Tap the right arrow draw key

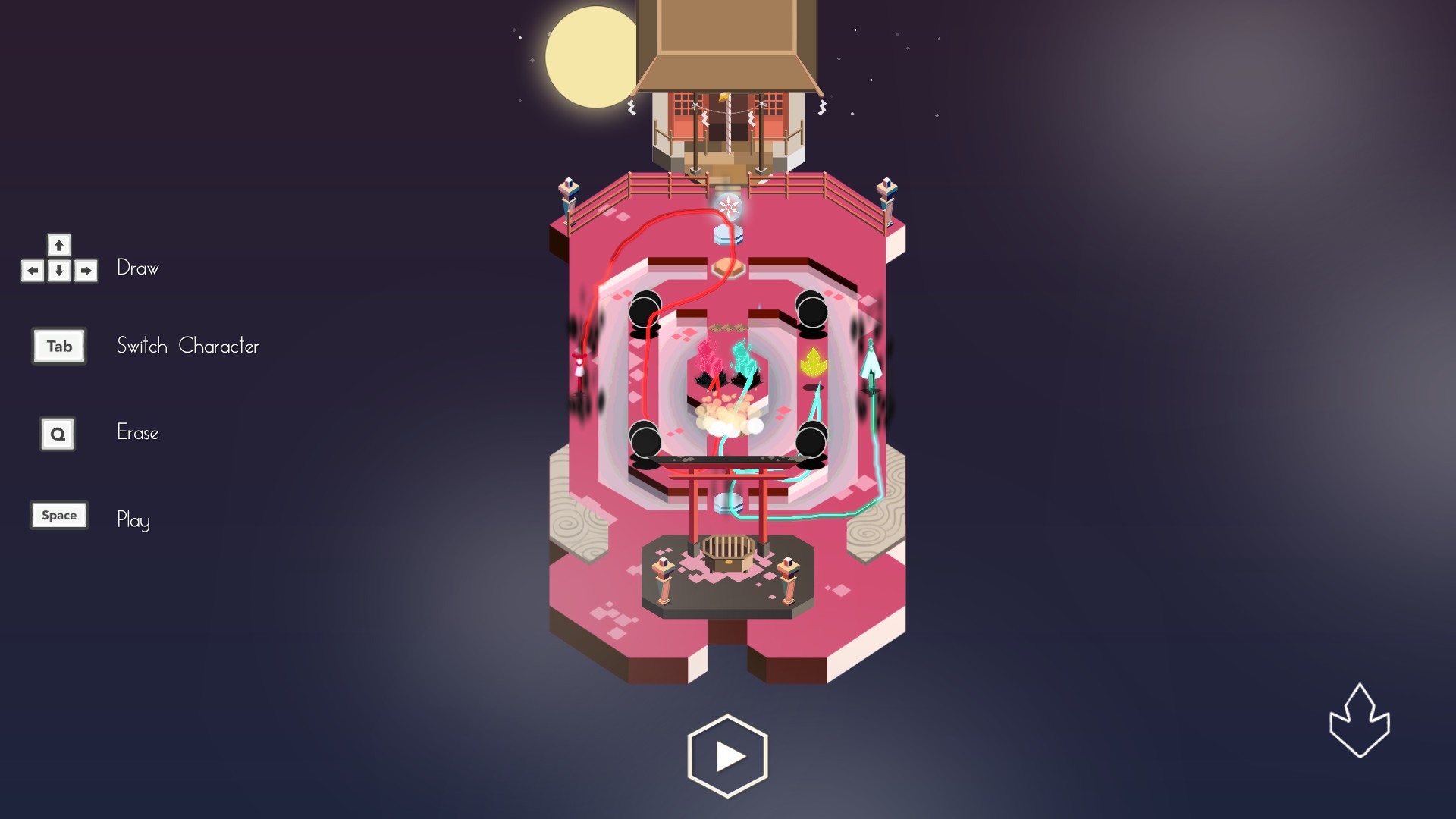86,271
